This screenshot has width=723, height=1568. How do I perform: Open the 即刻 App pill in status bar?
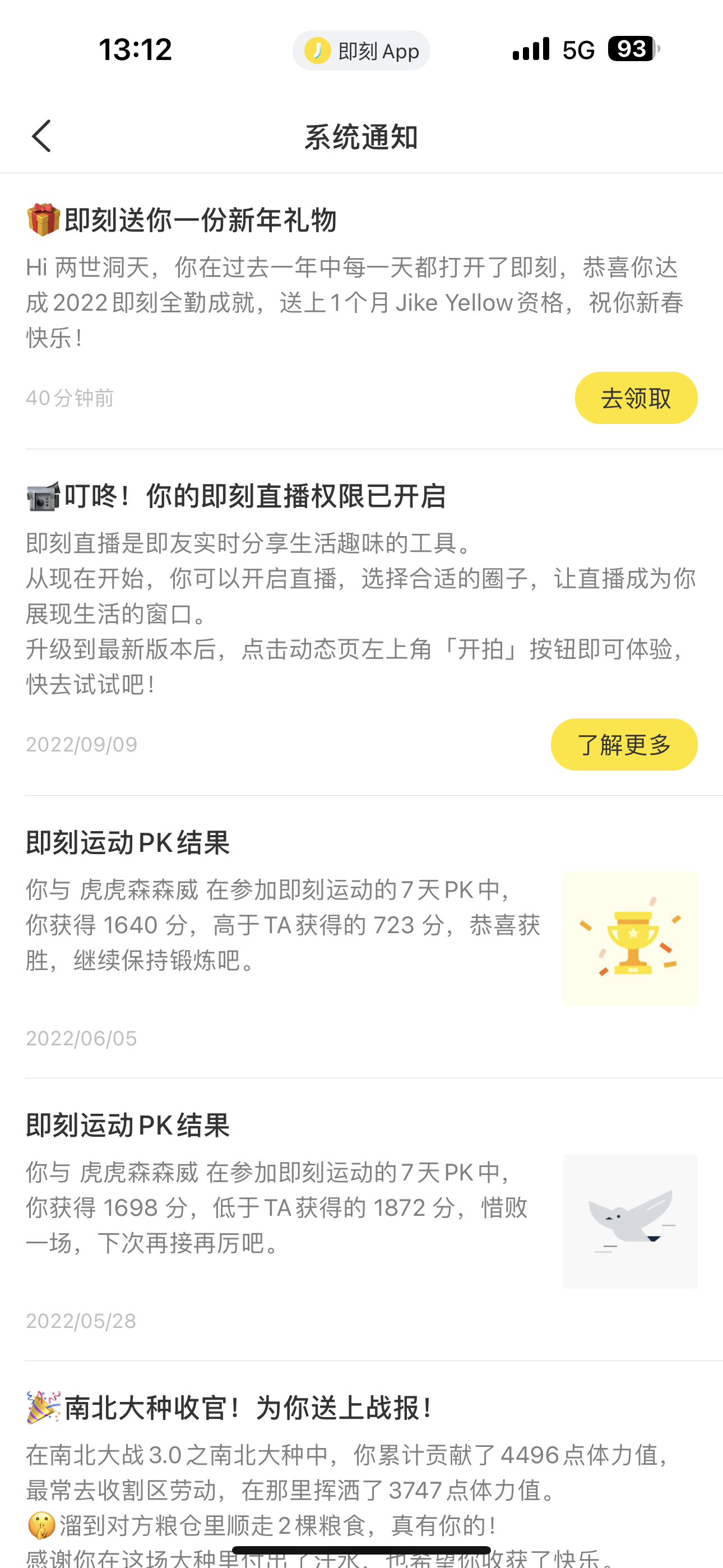point(361,50)
